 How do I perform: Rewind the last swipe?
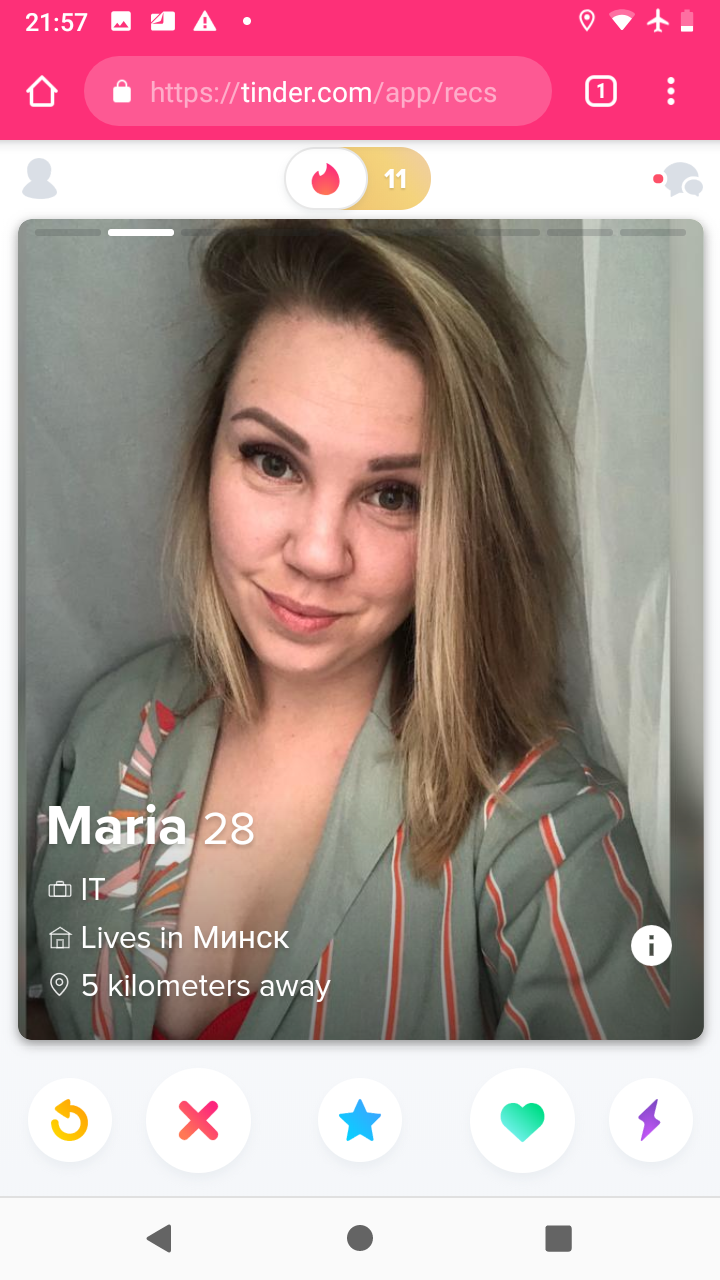click(70, 1121)
